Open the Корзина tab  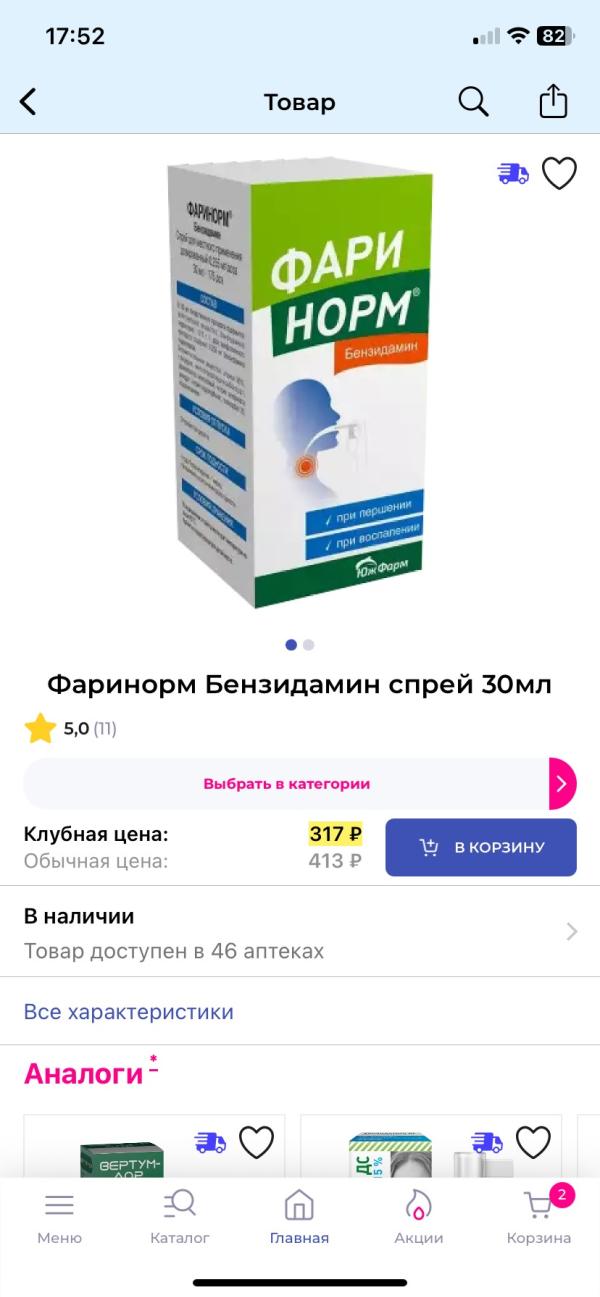click(x=539, y=1217)
